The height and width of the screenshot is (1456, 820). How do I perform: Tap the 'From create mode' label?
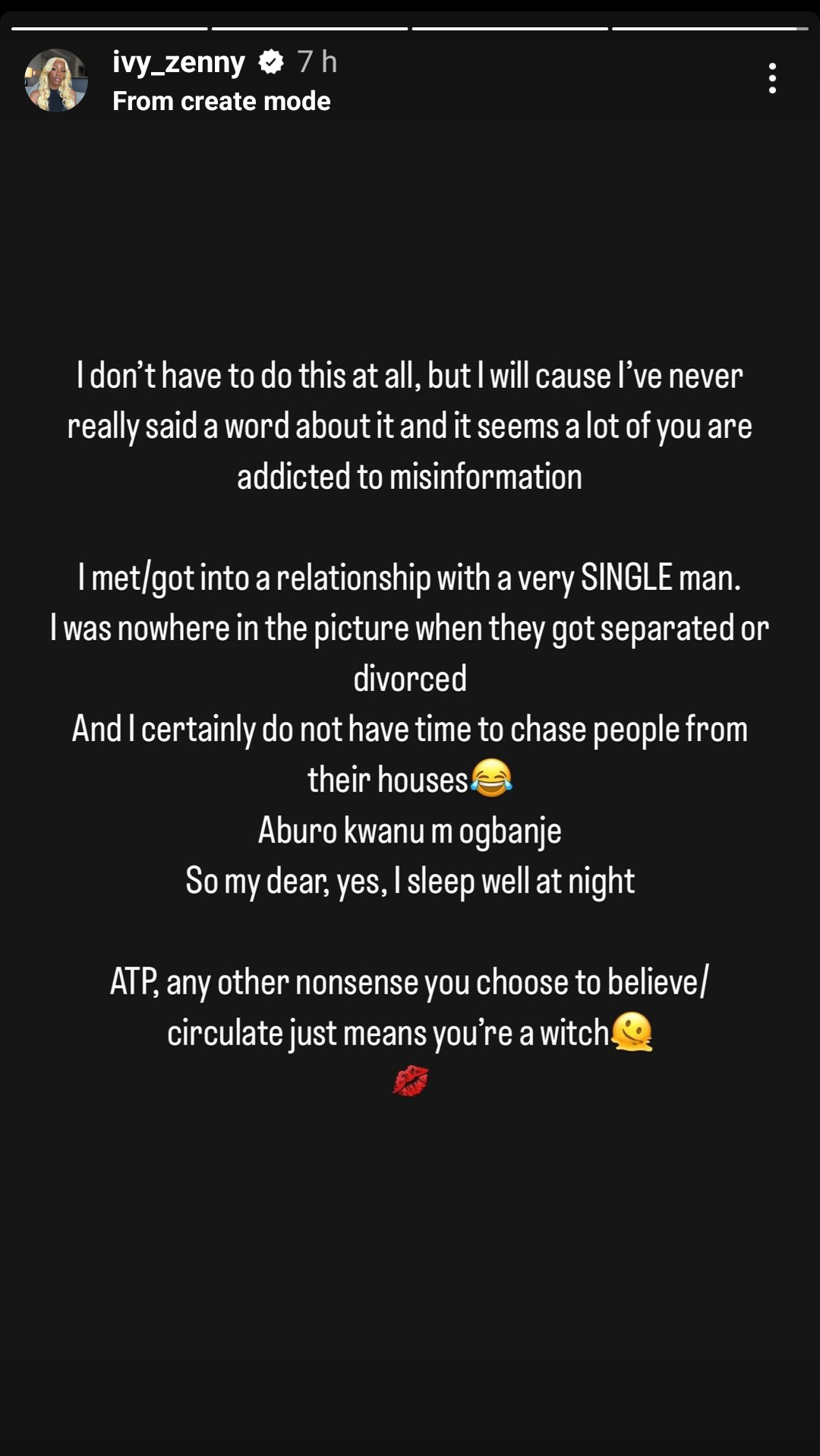point(221,101)
